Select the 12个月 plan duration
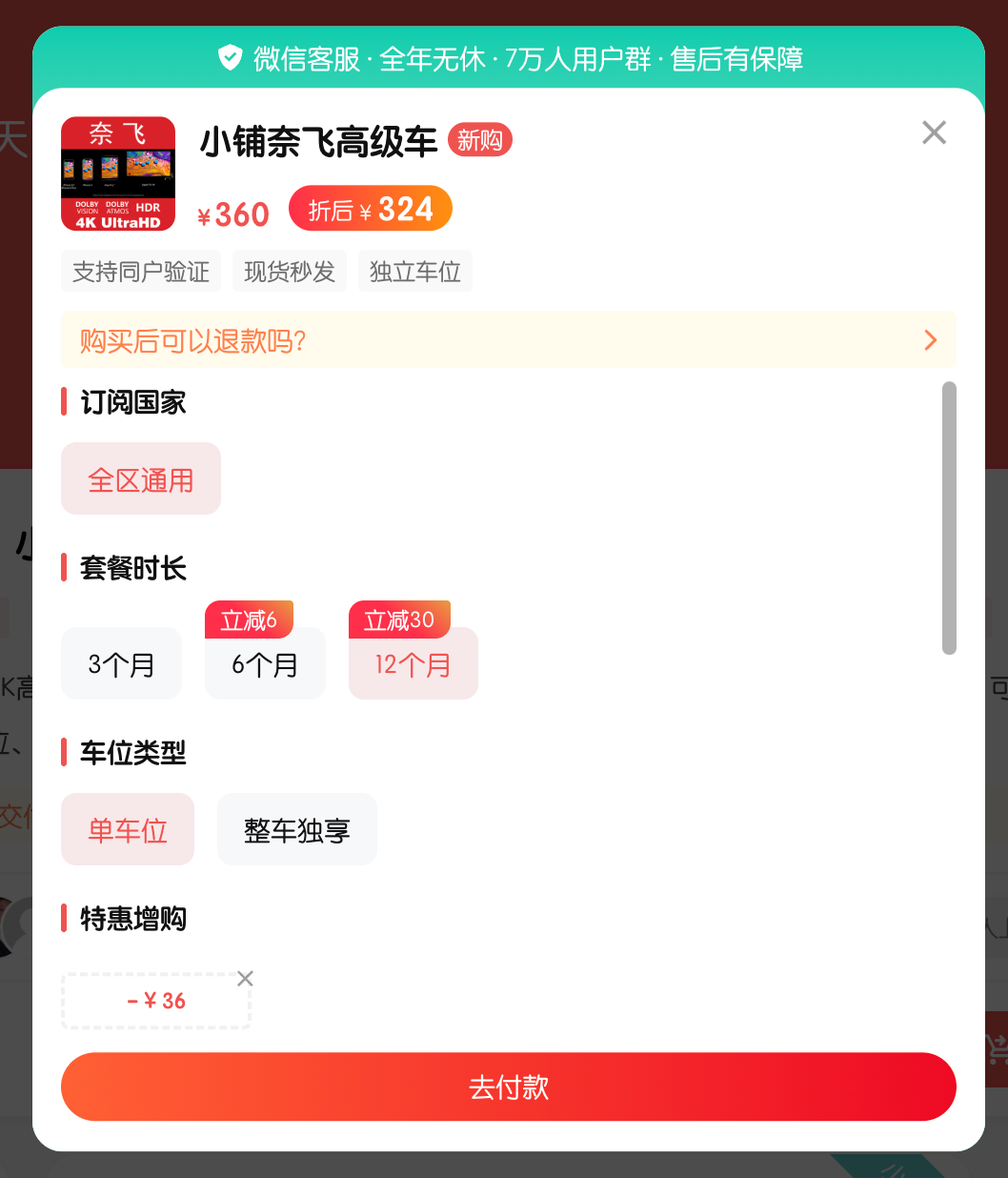 click(x=413, y=664)
